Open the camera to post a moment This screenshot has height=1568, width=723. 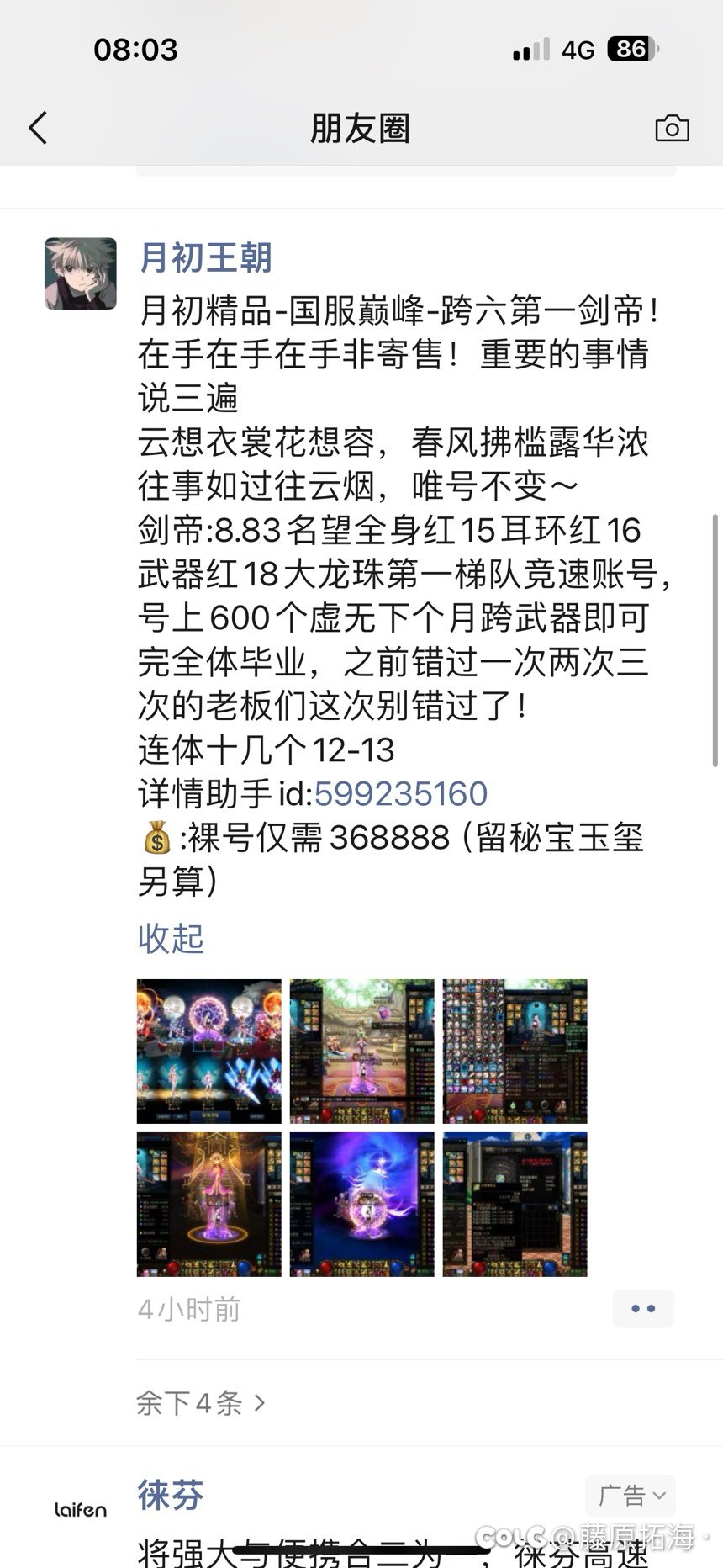[x=672, y=128]
